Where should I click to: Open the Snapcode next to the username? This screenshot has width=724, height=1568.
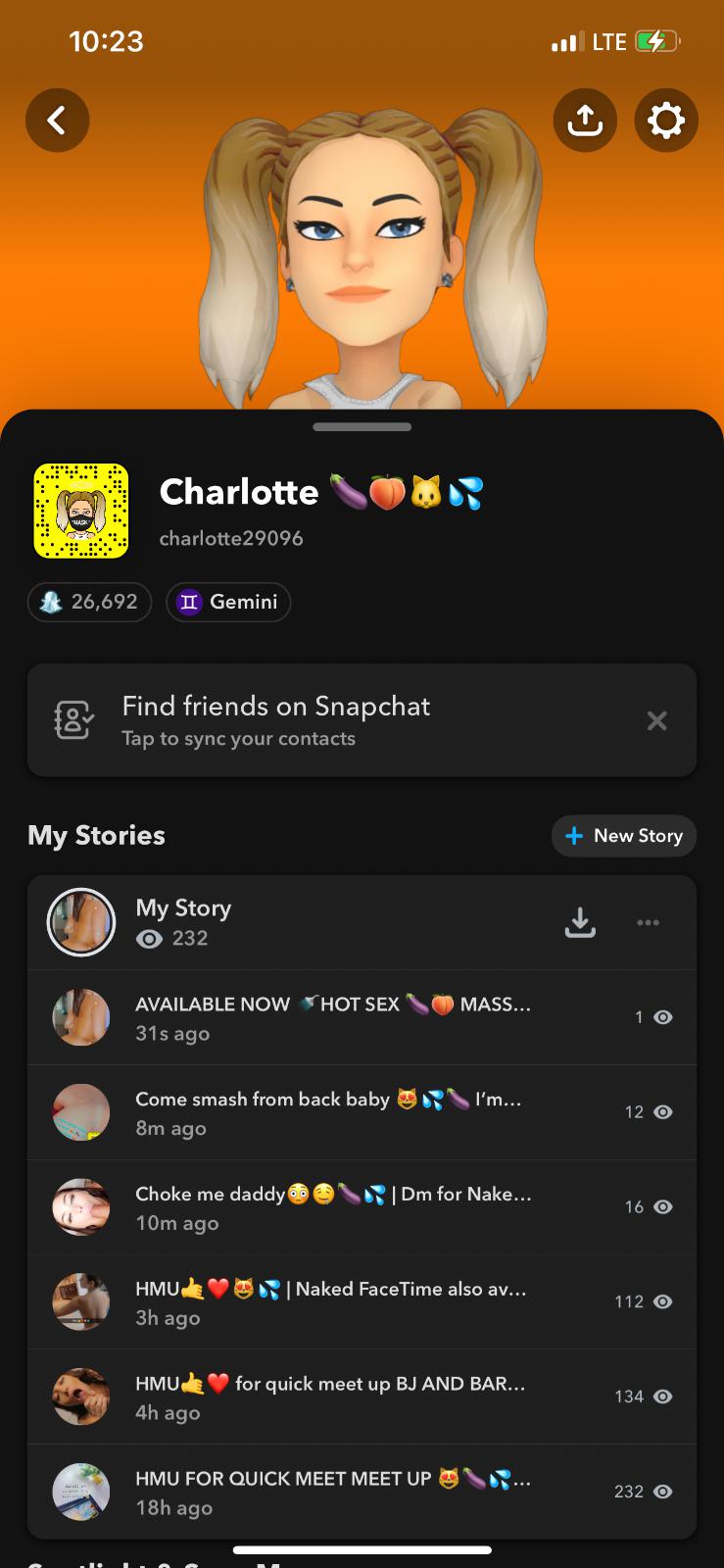(81, 511)
